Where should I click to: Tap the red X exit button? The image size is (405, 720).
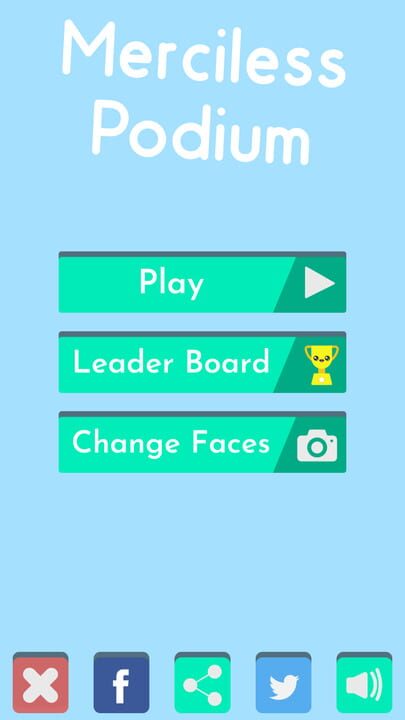pyautogui.click(x=40, y=682)
